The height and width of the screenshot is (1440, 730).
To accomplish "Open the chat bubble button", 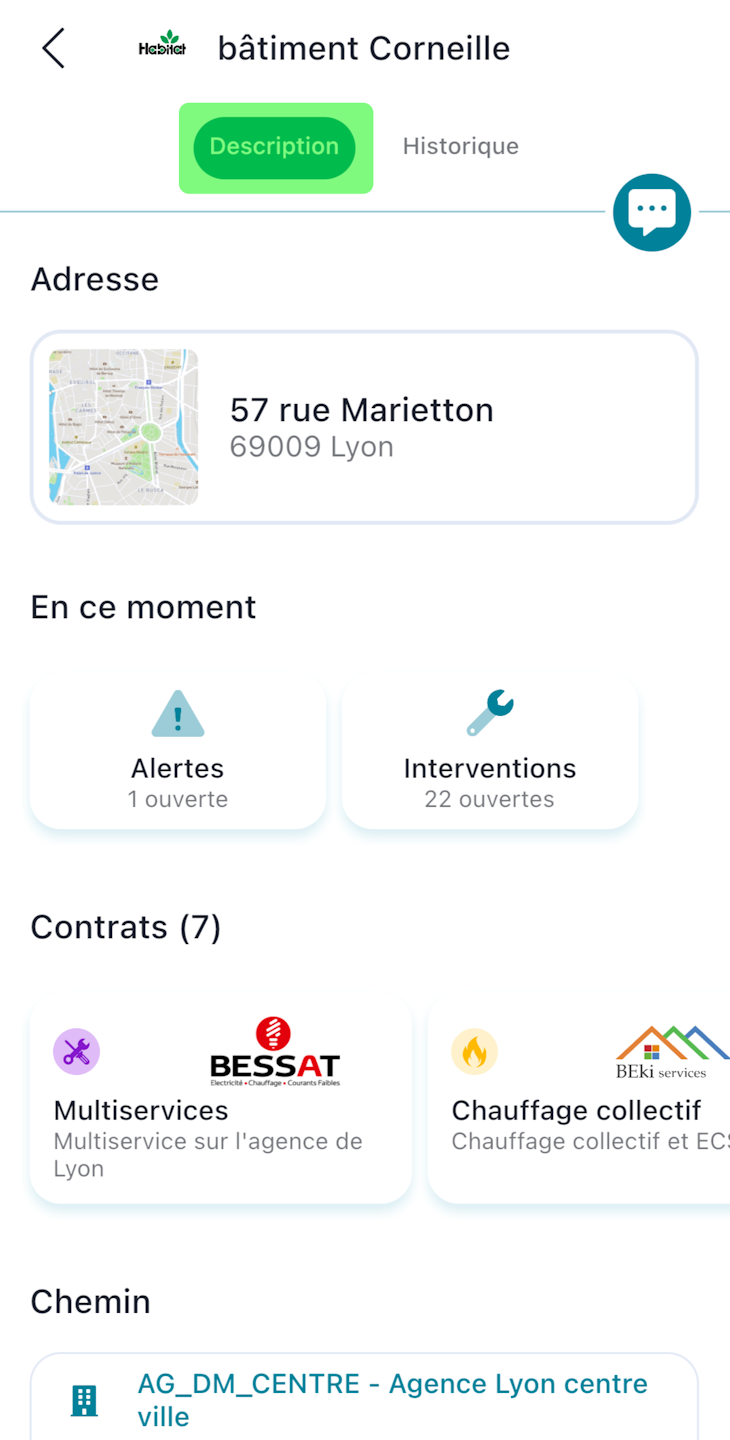I will pos(651,212).
